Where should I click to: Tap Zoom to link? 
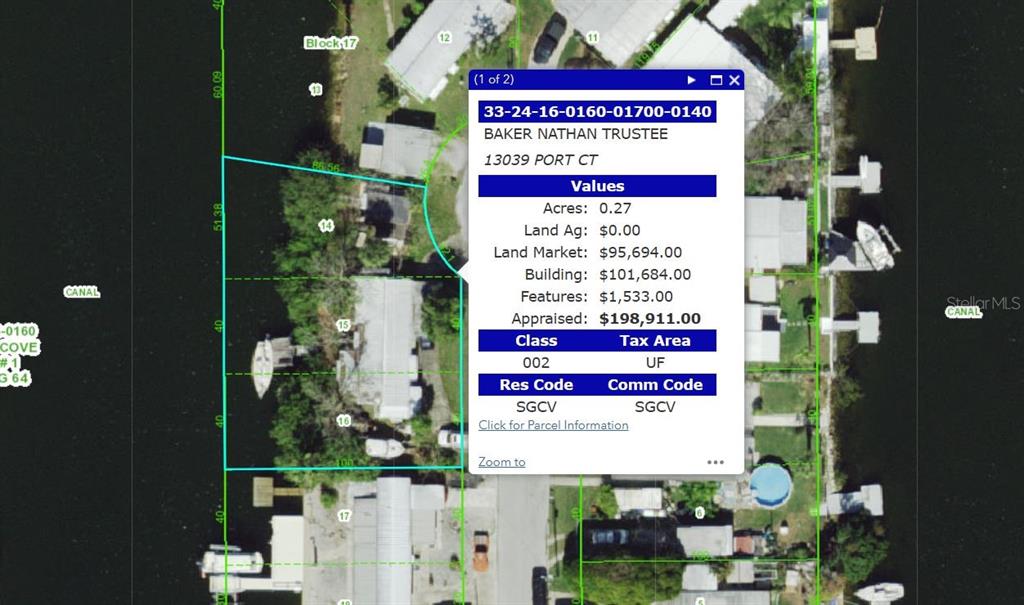pos(501,462)
